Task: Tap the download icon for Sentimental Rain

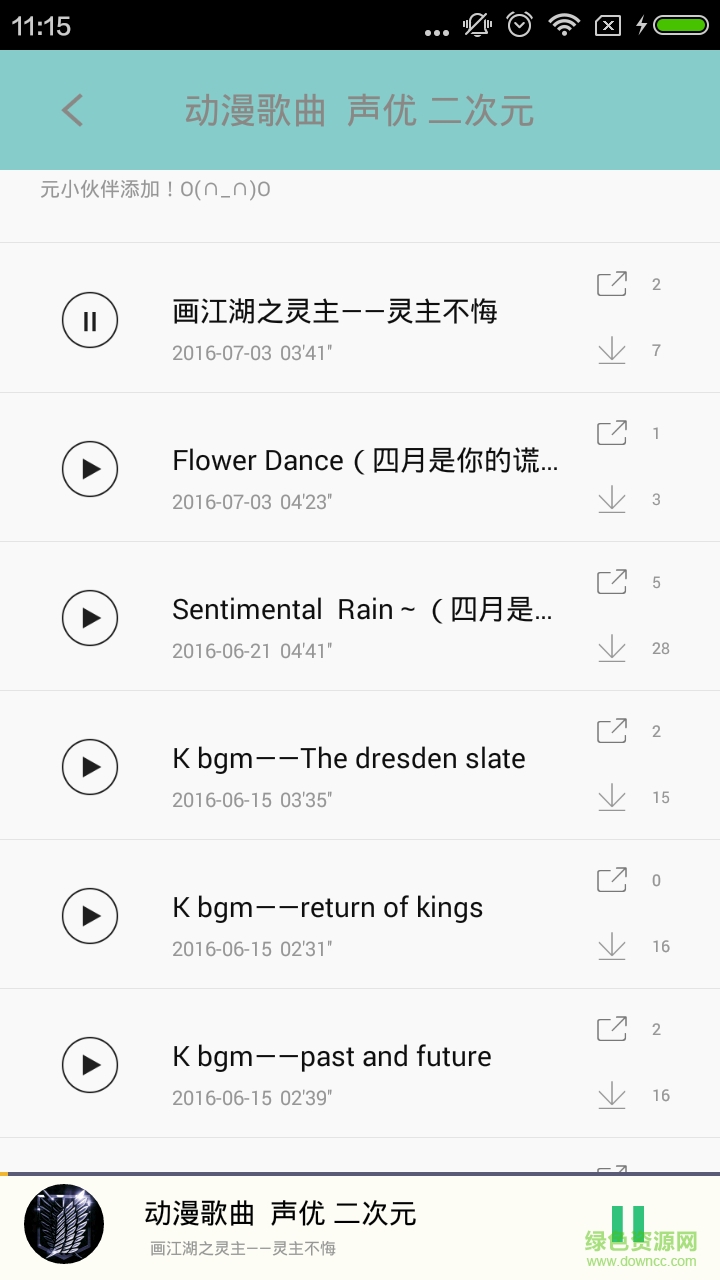Action: tap(611, 648)
